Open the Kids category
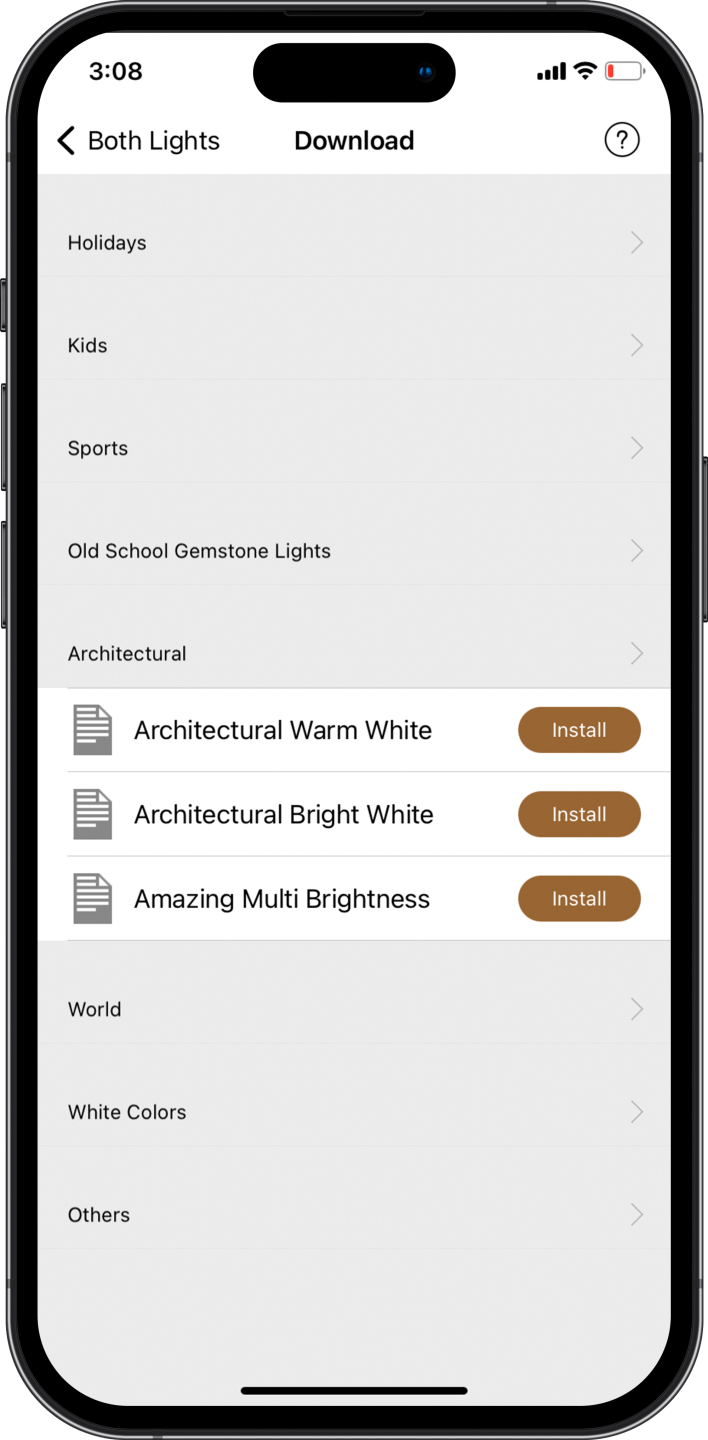The image size is (708, 1440). 354,346
